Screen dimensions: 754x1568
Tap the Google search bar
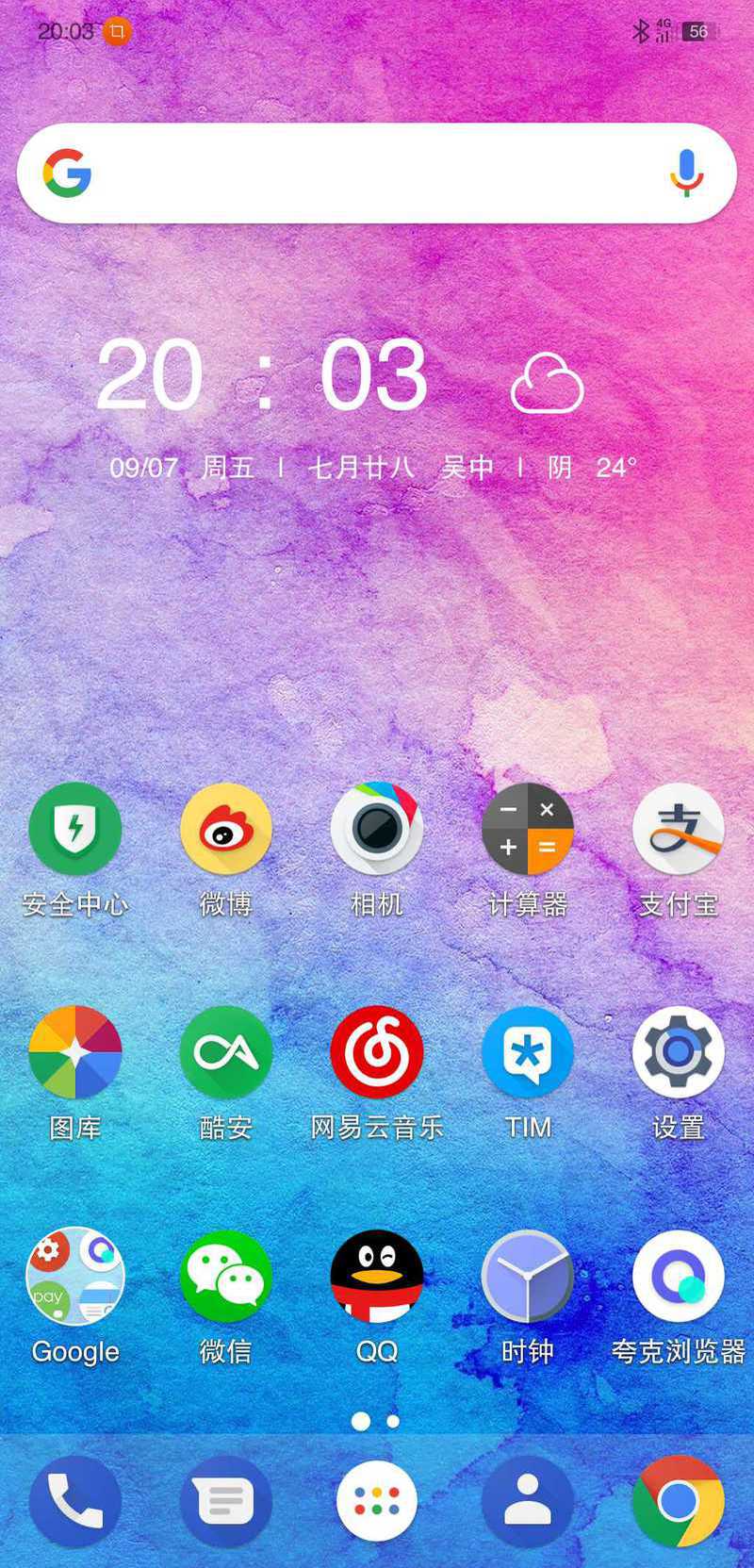[x=376, y=173]
